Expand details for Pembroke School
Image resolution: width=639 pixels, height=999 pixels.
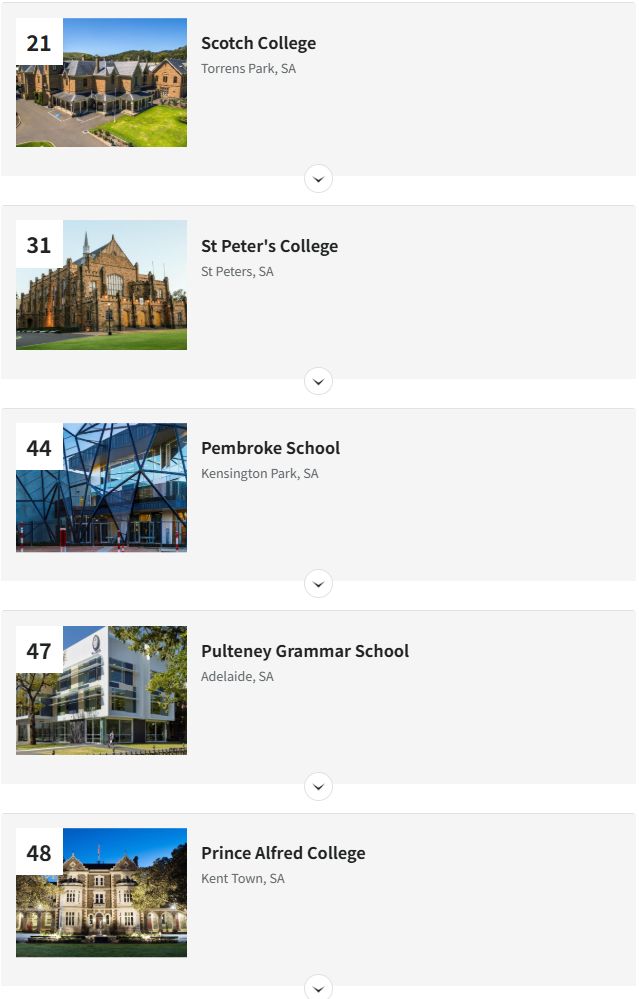[x=318, y=584]
